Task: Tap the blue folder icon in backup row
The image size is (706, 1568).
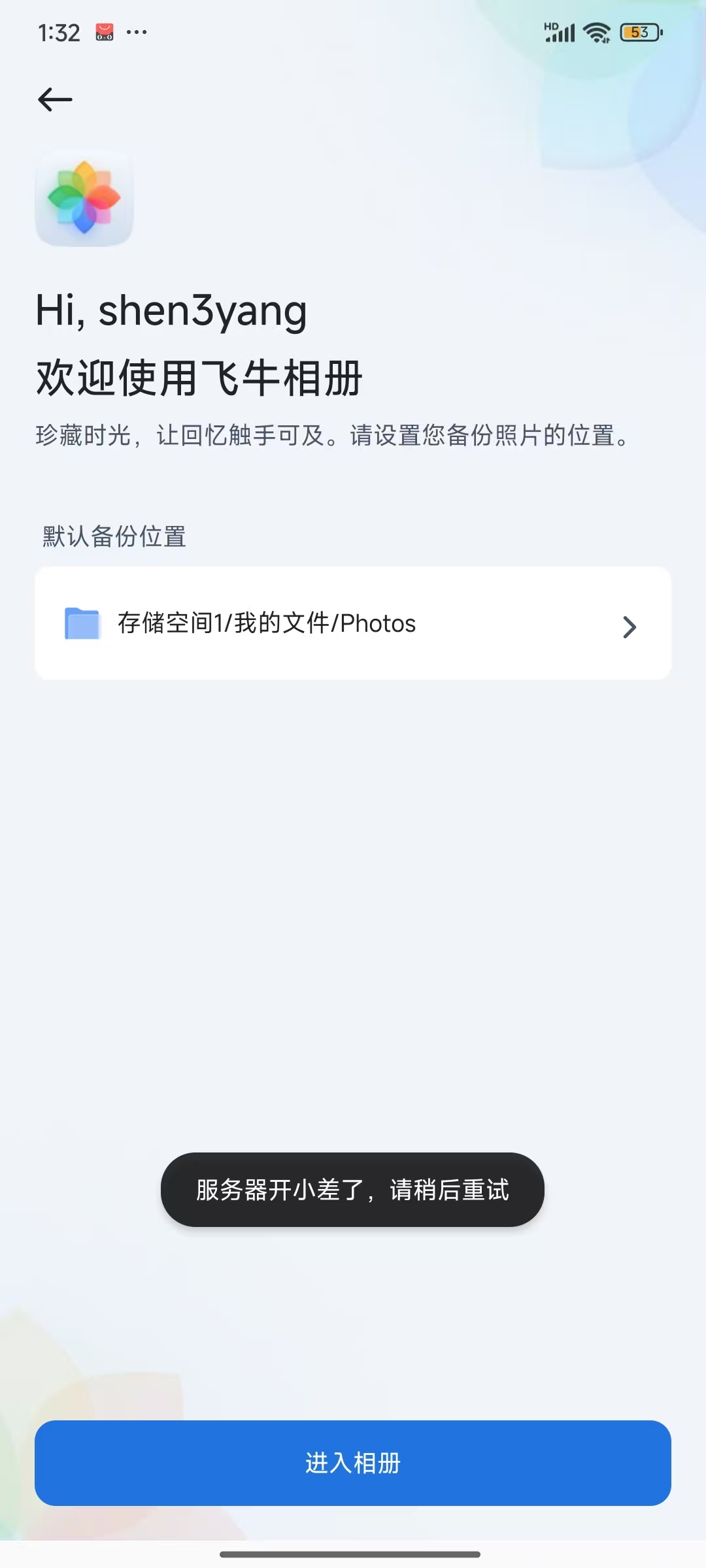Action: click(83, 624)
